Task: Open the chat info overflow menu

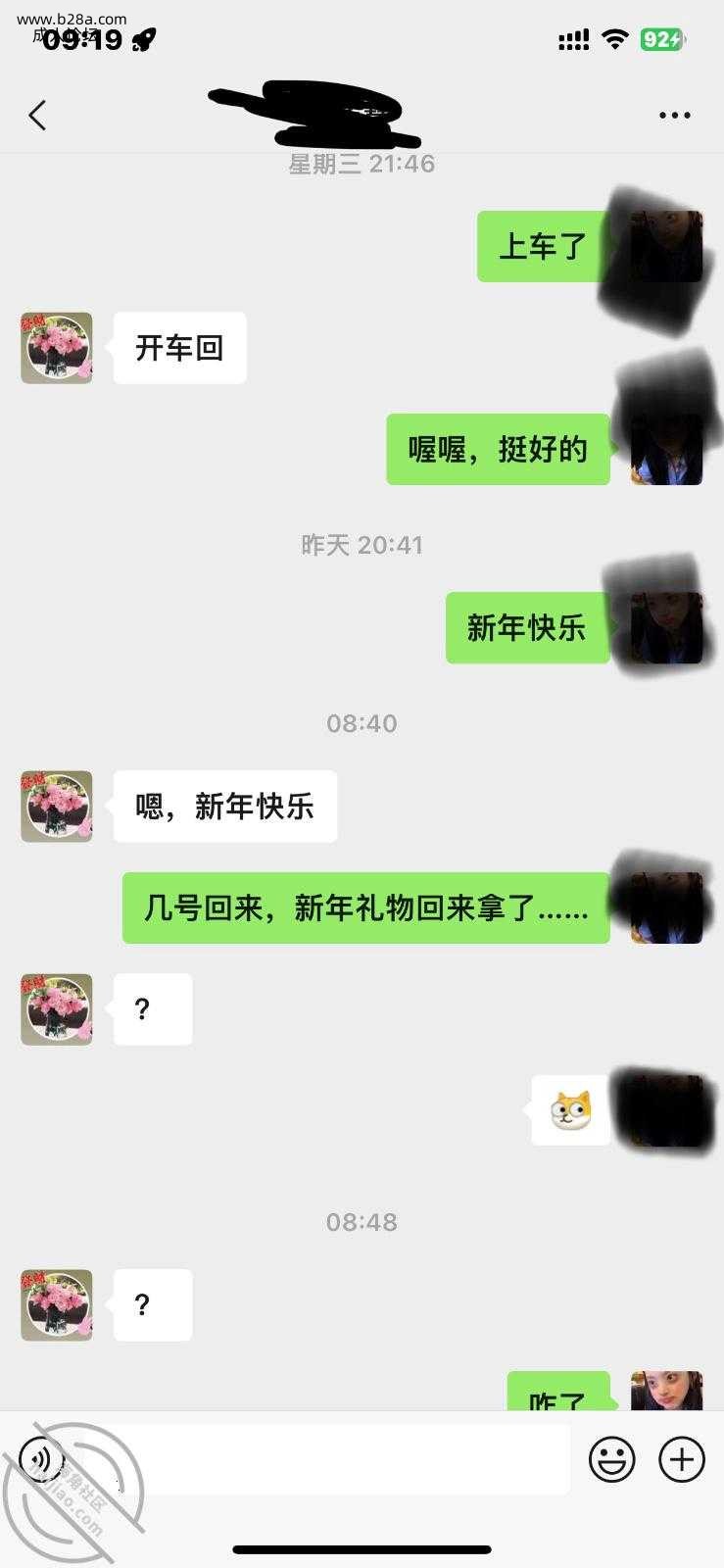Action: 674,116
